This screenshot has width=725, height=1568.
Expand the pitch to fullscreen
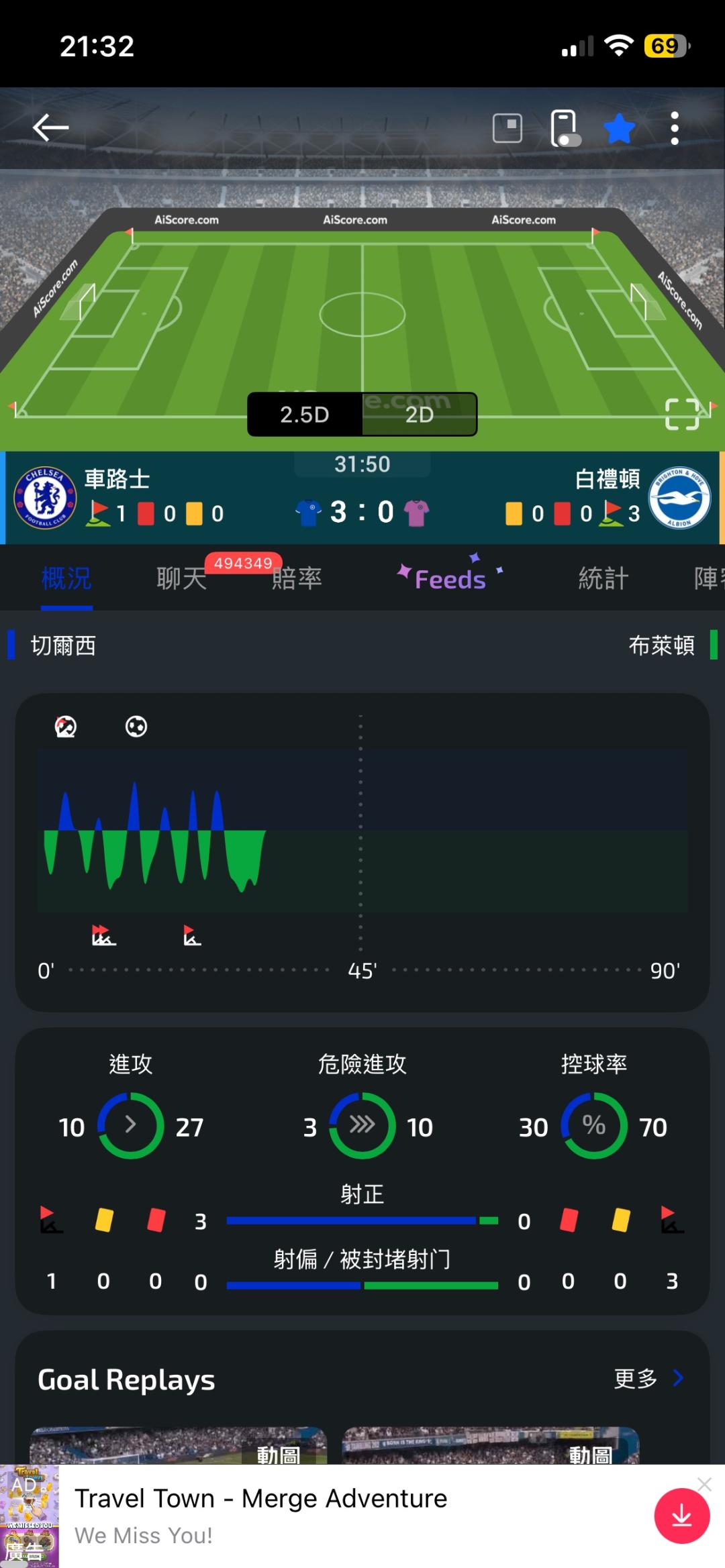coord(682,414)
